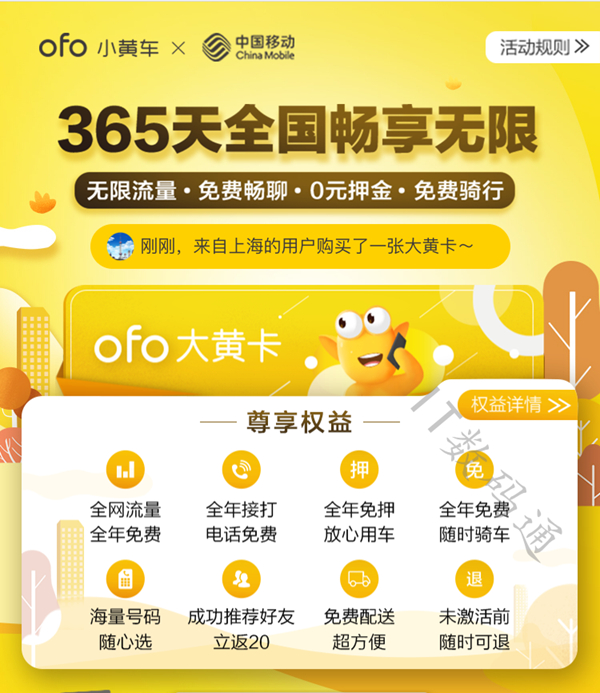Open the 活动规则 activity rules
The image size is (600, 693).
tap(542, 47)
